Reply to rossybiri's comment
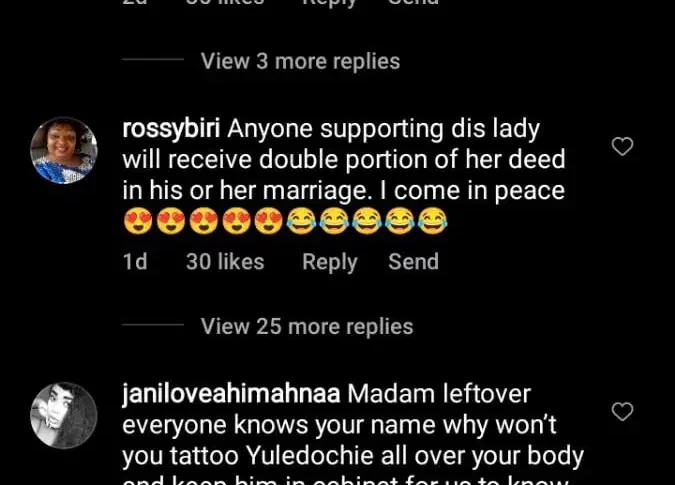 329,262
